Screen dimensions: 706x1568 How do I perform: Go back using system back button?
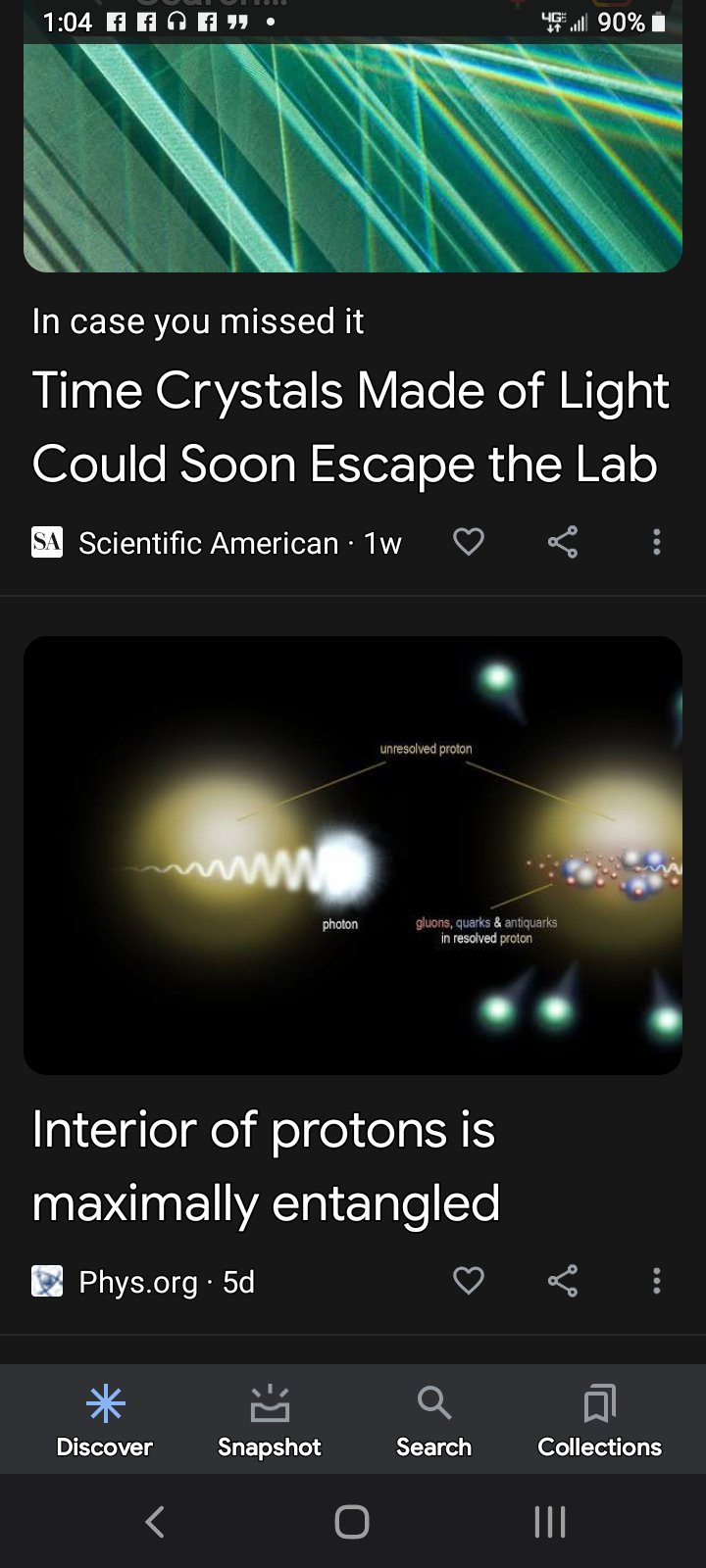coord(155,1521)
